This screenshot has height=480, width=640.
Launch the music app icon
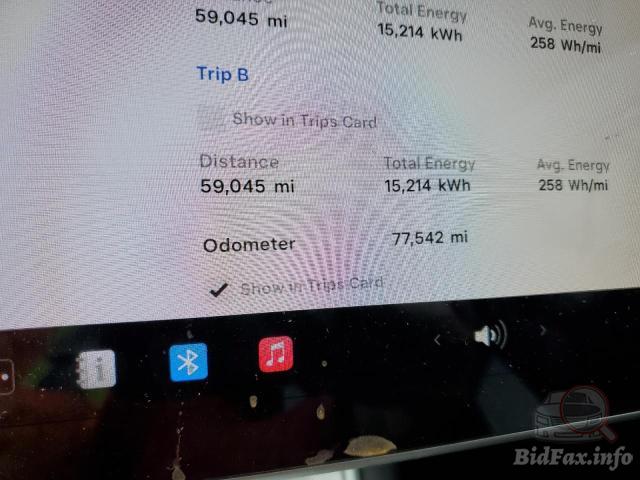point(276,353)
